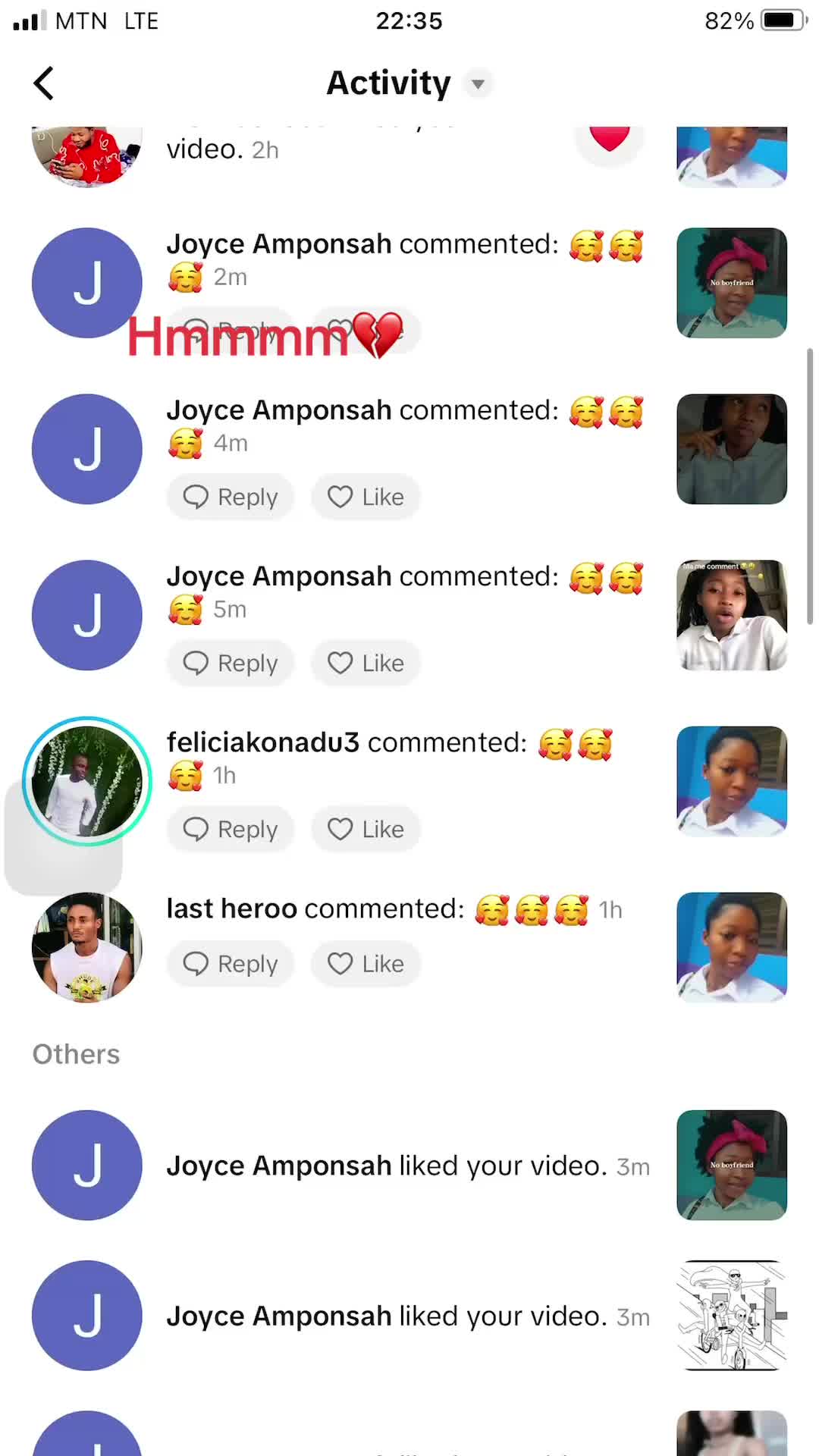Open video thumbnail beside Joyce's 5m comment
Image resolution: width=819 pixels, height=1456 pixels.
(x=732, y=615)
